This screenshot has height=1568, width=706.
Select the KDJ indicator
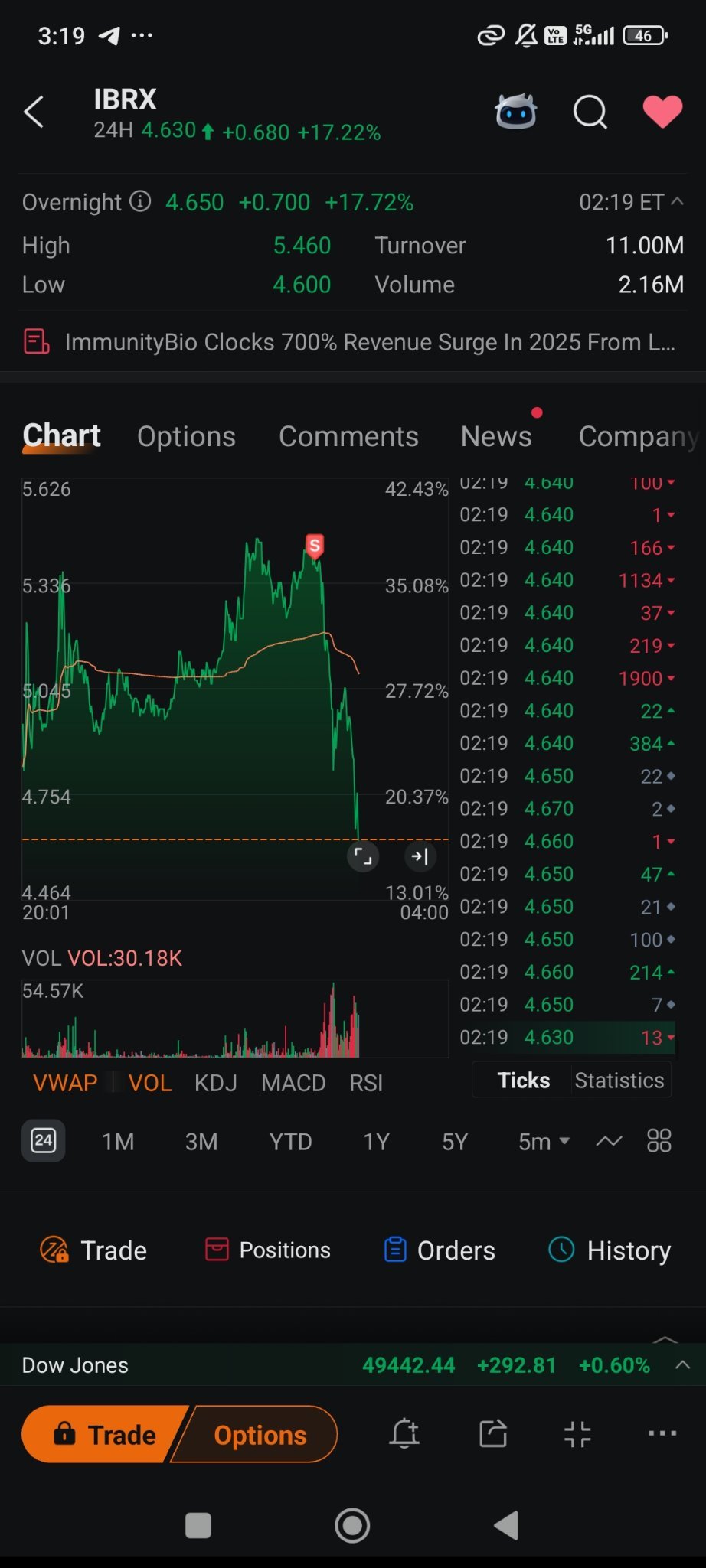tap(215, 1083)
